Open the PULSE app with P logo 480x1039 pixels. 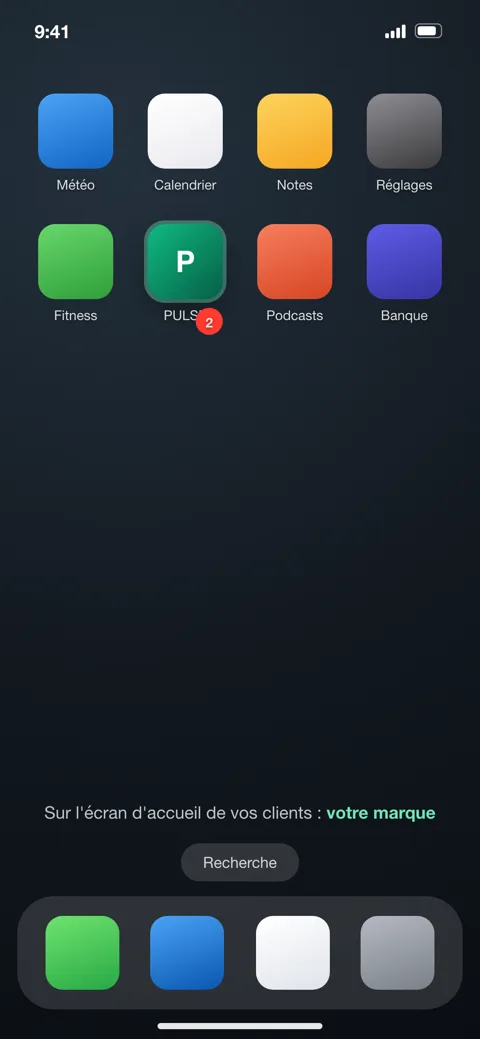(x=185, y=262)
